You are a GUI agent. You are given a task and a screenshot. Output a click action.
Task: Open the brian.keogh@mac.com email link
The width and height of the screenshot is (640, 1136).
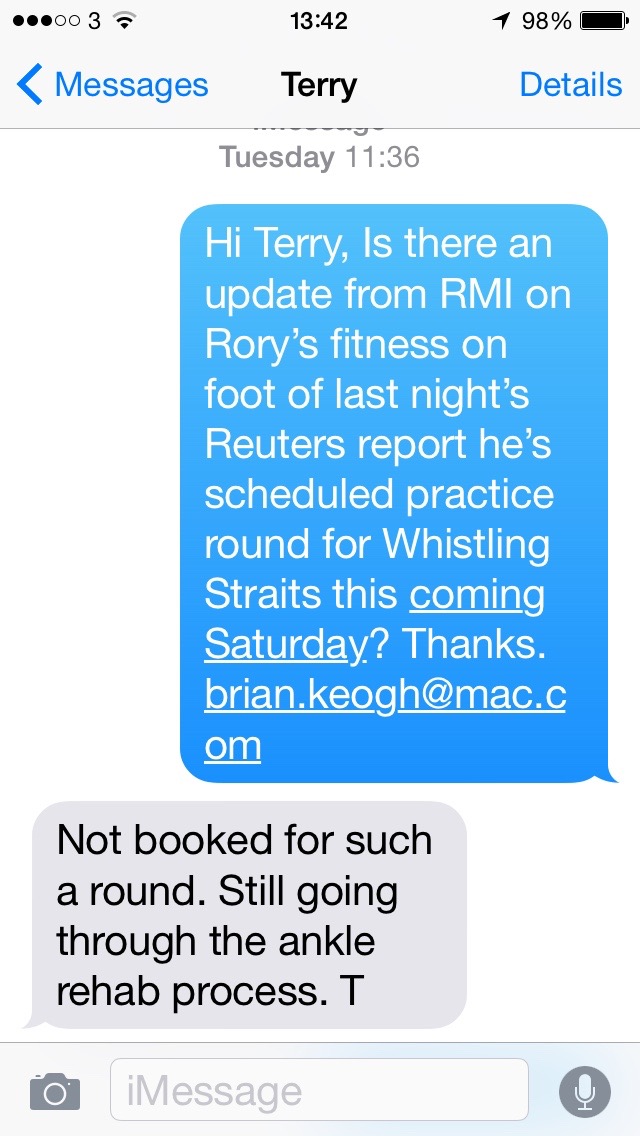(x=385, y=721)
